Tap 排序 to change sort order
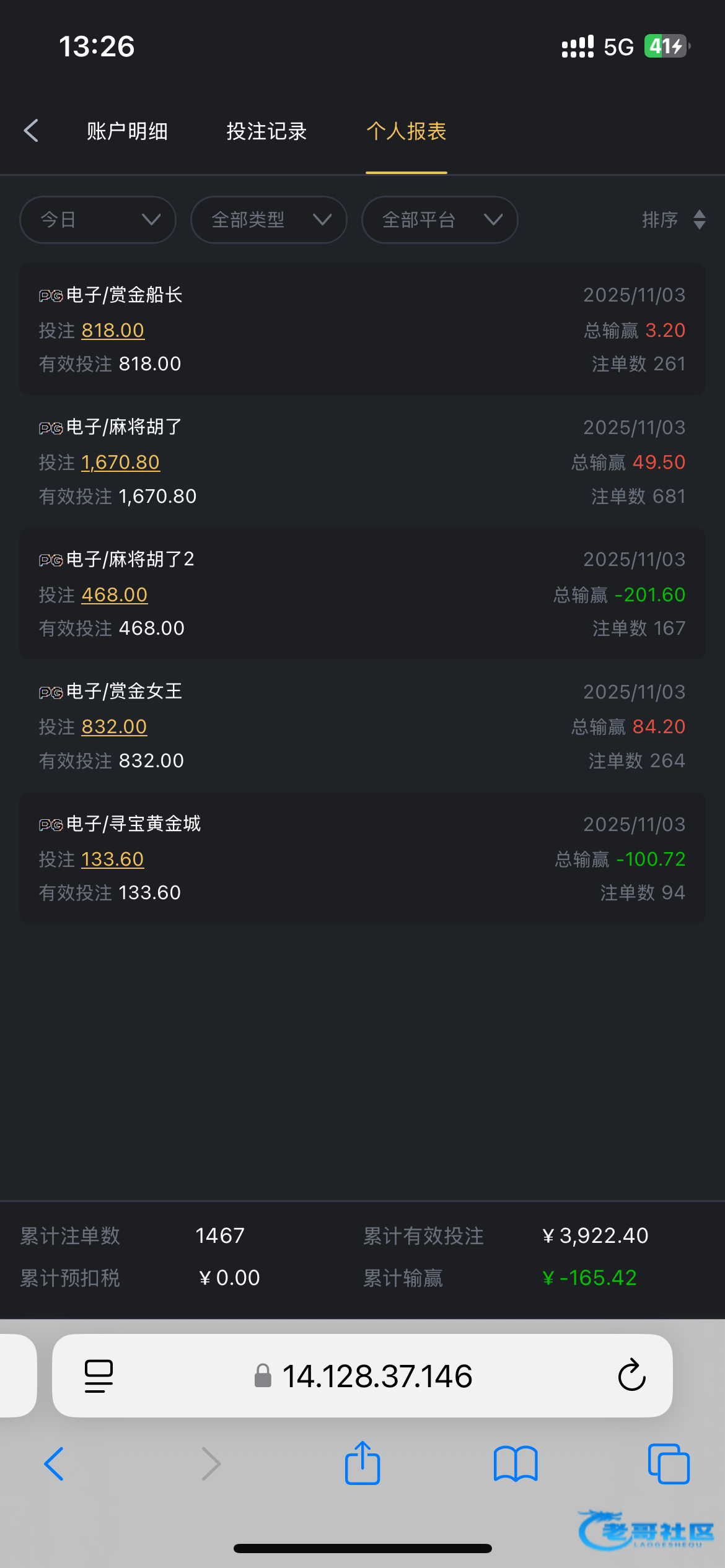725x1568 pixels. (673, 220)
